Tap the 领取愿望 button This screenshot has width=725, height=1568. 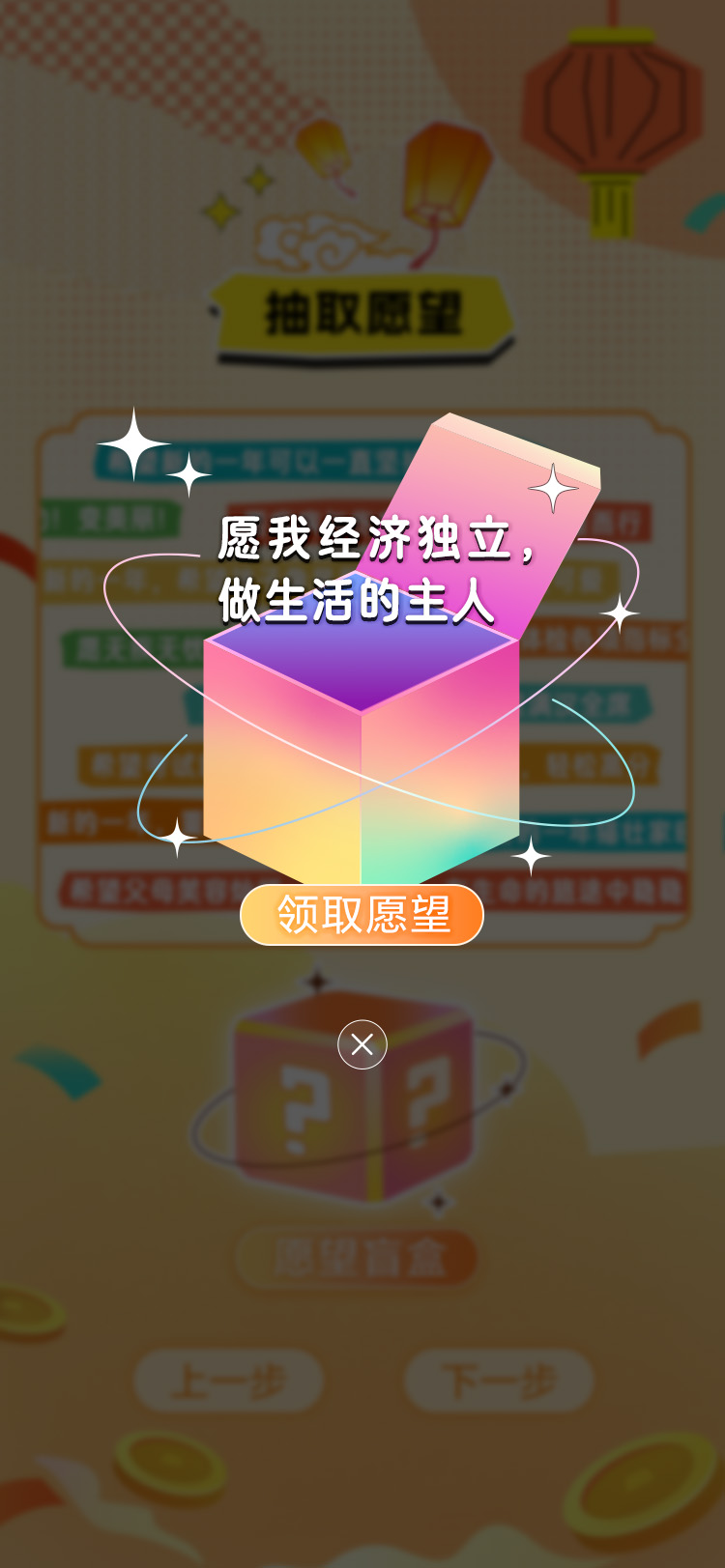pyautogui.click(x=362, y=914)
